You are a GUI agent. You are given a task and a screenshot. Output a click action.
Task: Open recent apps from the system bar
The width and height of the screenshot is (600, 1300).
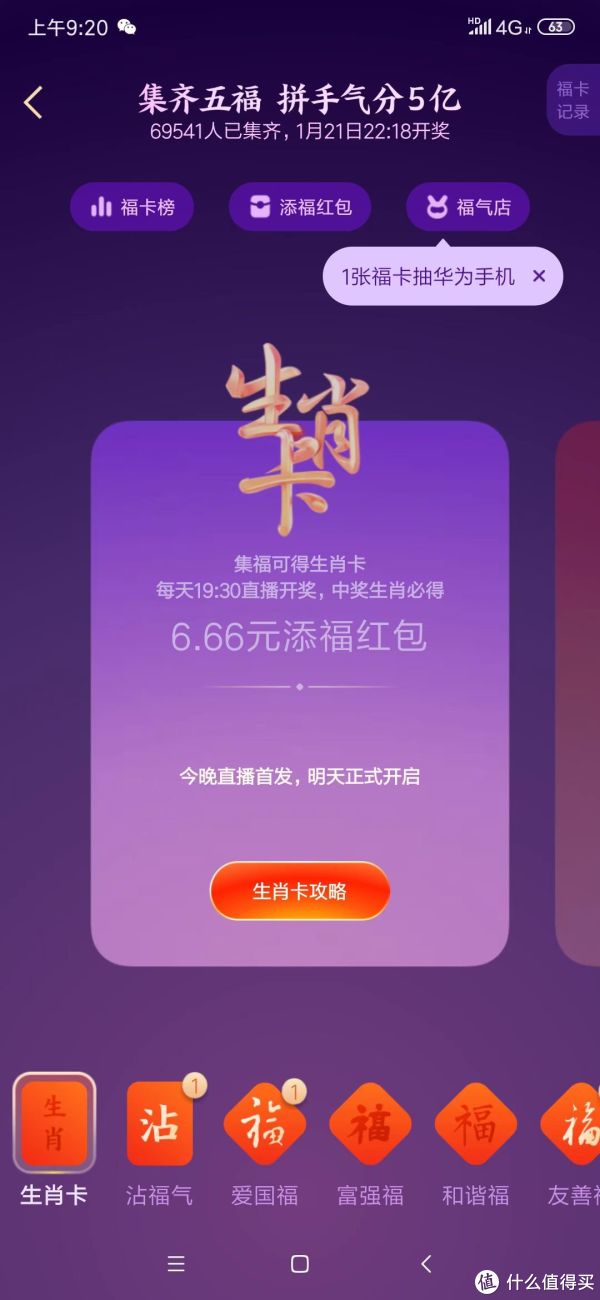tap(176, 1264)
